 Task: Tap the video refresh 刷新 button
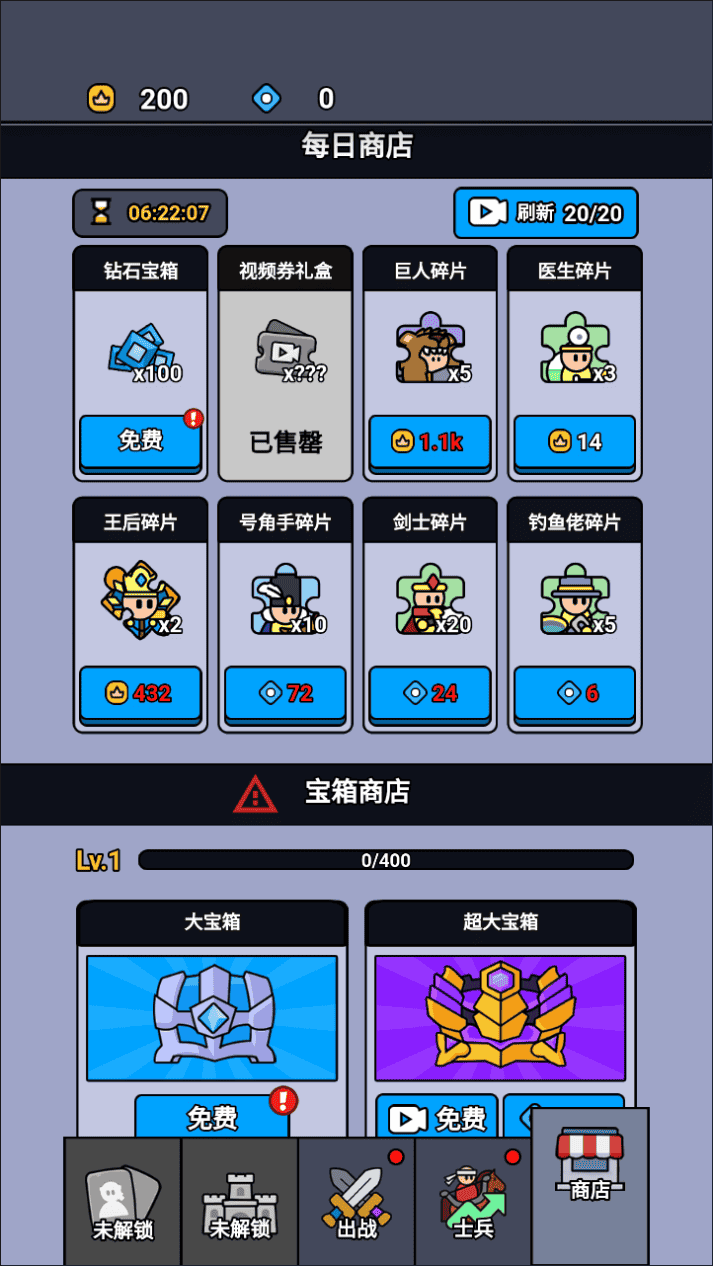pyautogui.click(x=545, y=213)
